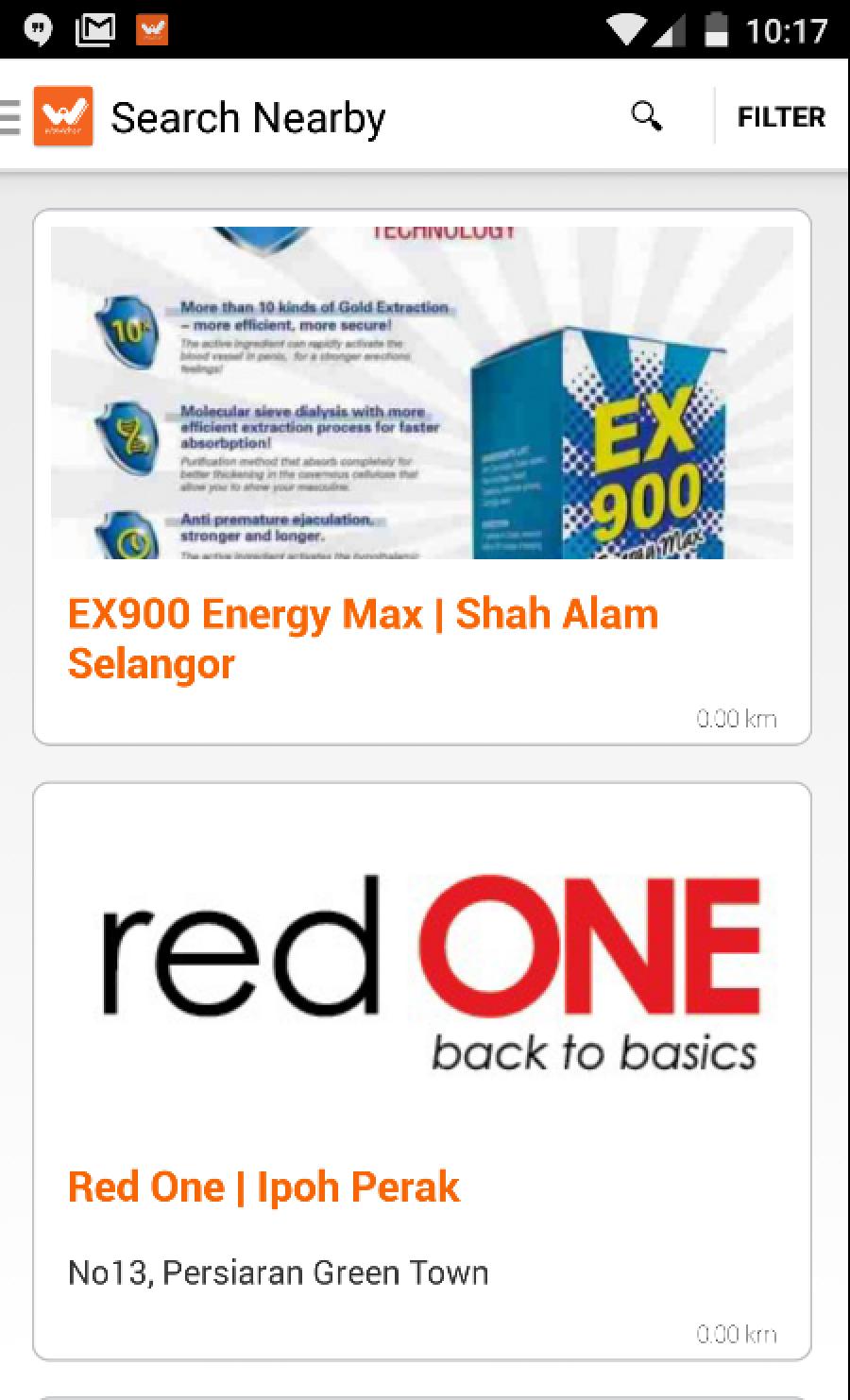The width and height of the screenshot is (850, 1400).
Task: Open the "Red One | Ipoh Perak" listing
Action: pos(264,1187)
